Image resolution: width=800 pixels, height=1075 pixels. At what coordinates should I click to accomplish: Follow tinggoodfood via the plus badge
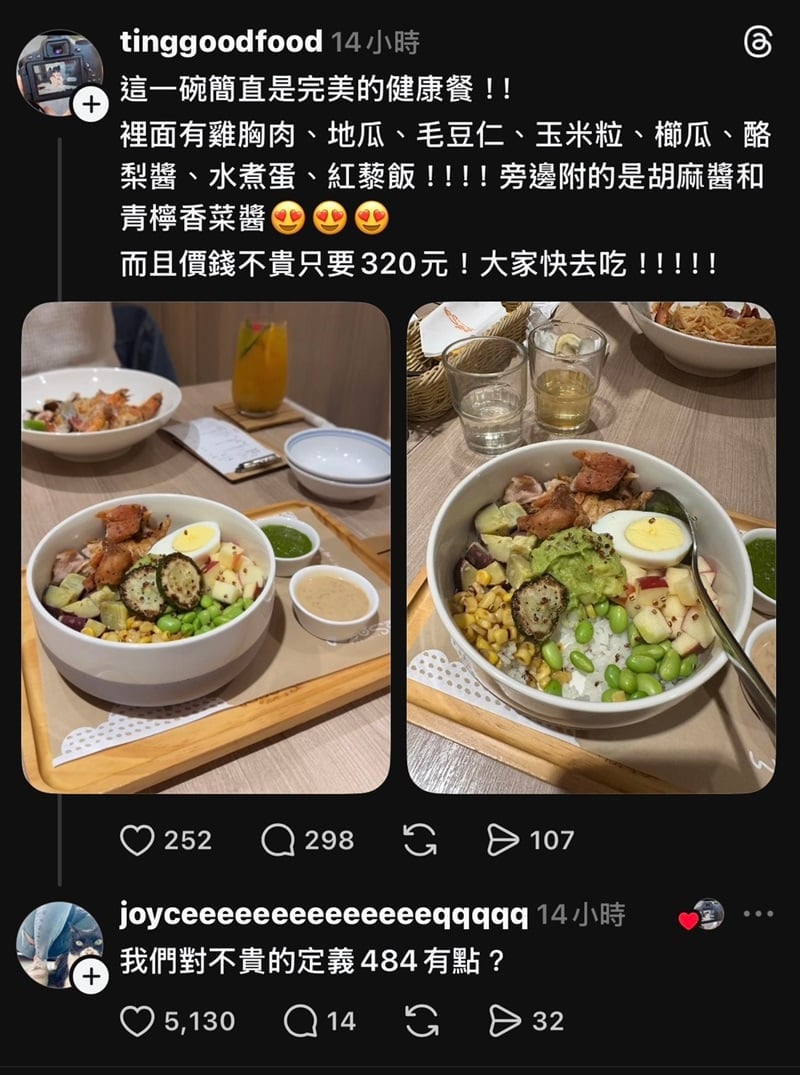[x=90, y=102]
